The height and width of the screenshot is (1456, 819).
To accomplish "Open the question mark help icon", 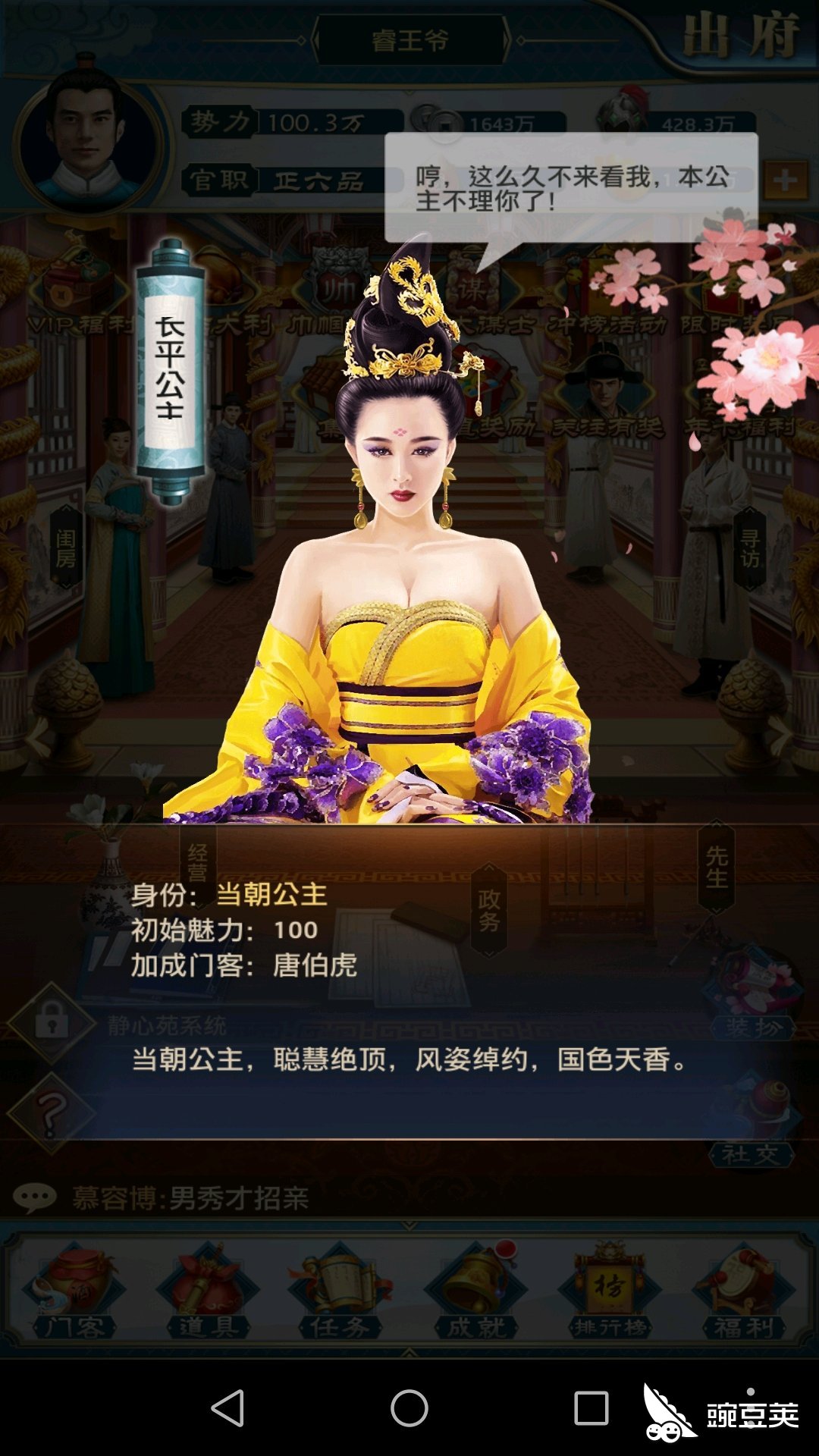I will click(x=51, y=1113).
